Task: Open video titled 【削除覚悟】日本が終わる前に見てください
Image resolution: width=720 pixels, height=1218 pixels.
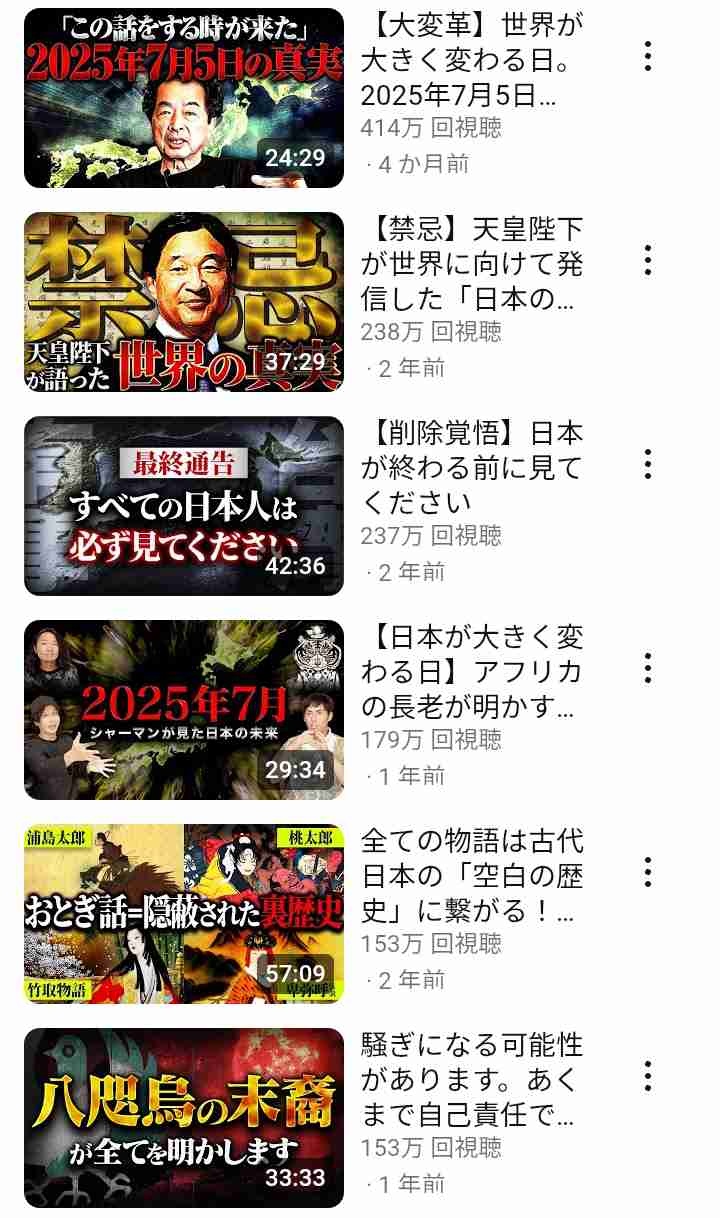Action: tap(472, 467)
